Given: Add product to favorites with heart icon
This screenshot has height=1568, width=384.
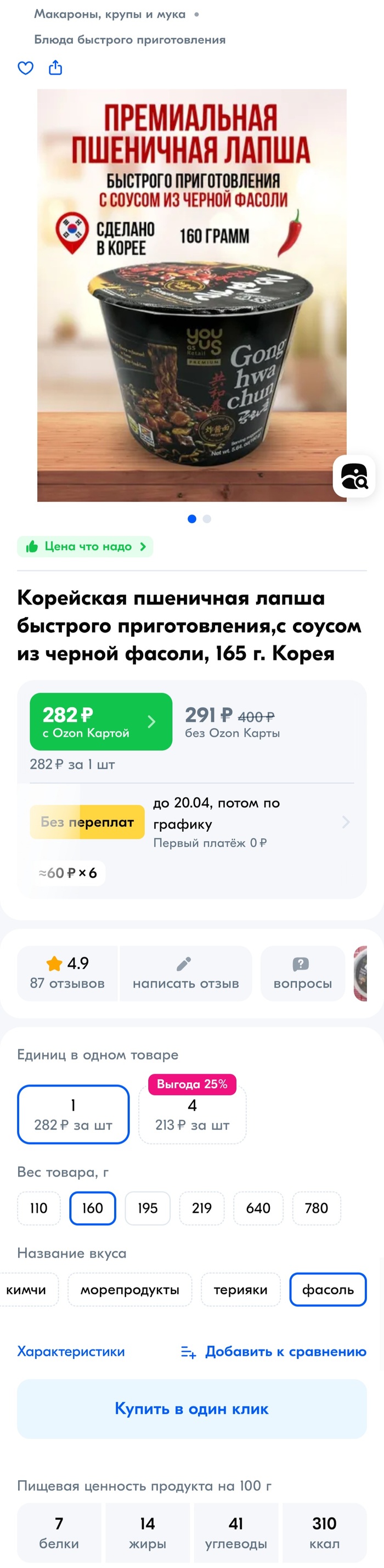Looking at the screenshot, I should tap(26, 68).
